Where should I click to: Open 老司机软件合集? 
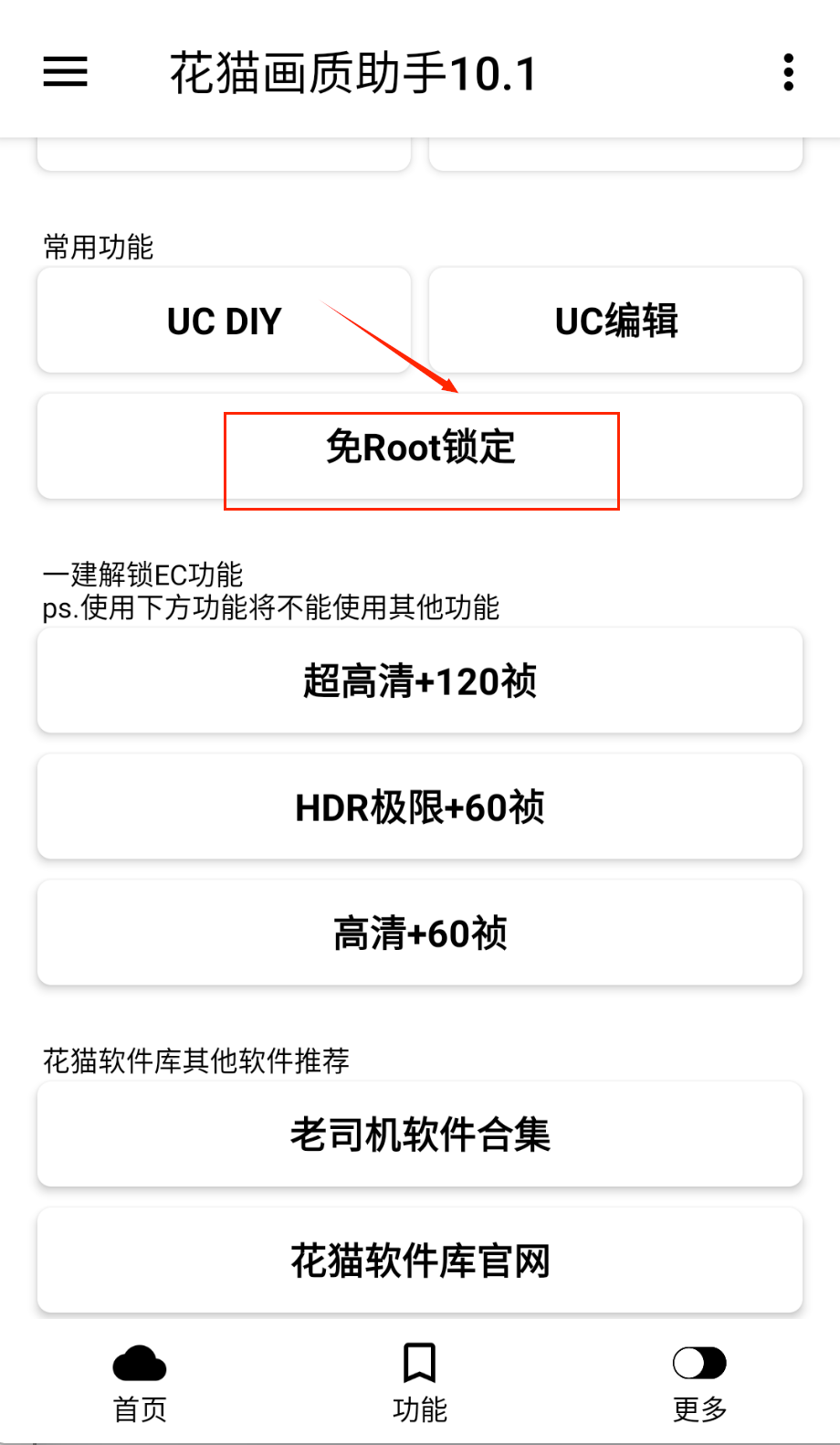pyautogui.click(x=420, y=1135)
